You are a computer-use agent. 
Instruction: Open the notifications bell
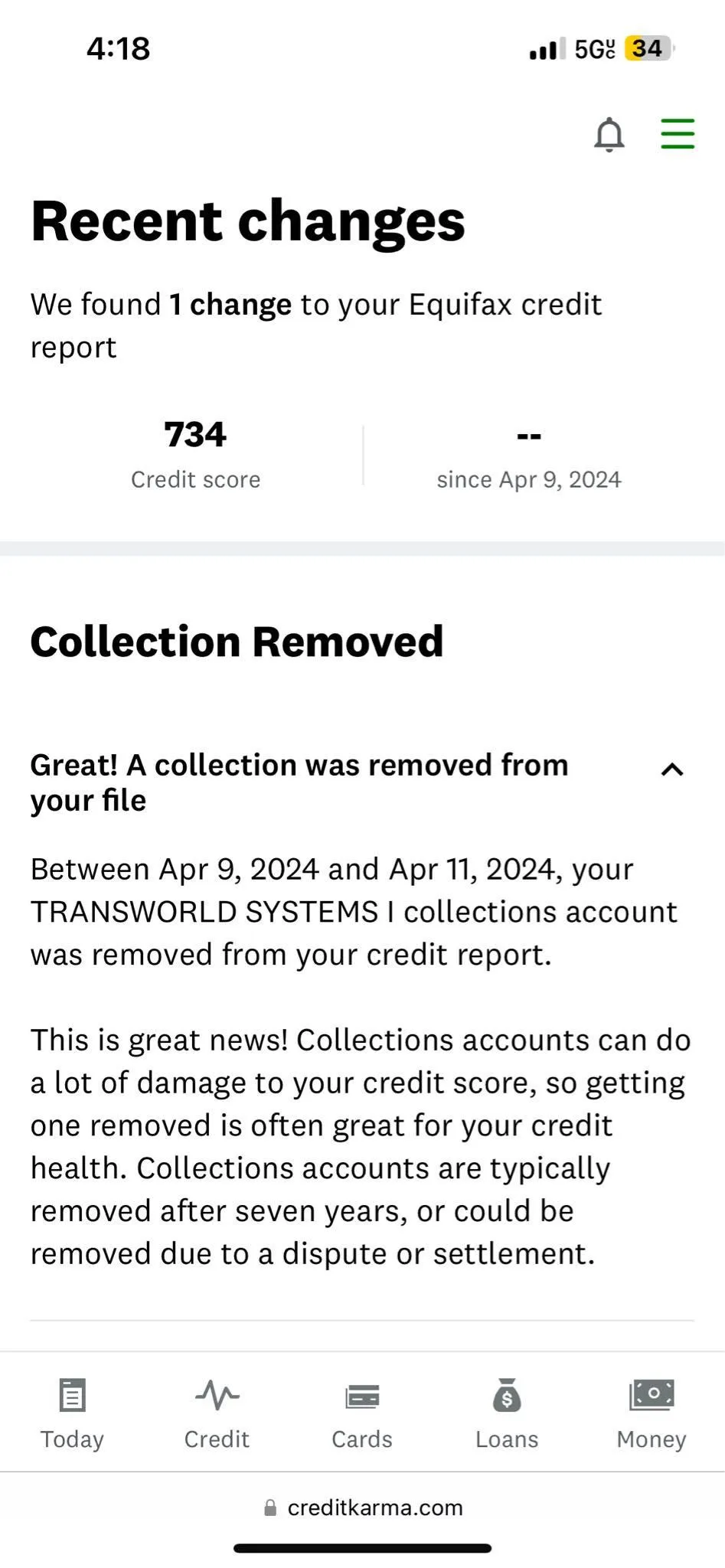point(609,135)
